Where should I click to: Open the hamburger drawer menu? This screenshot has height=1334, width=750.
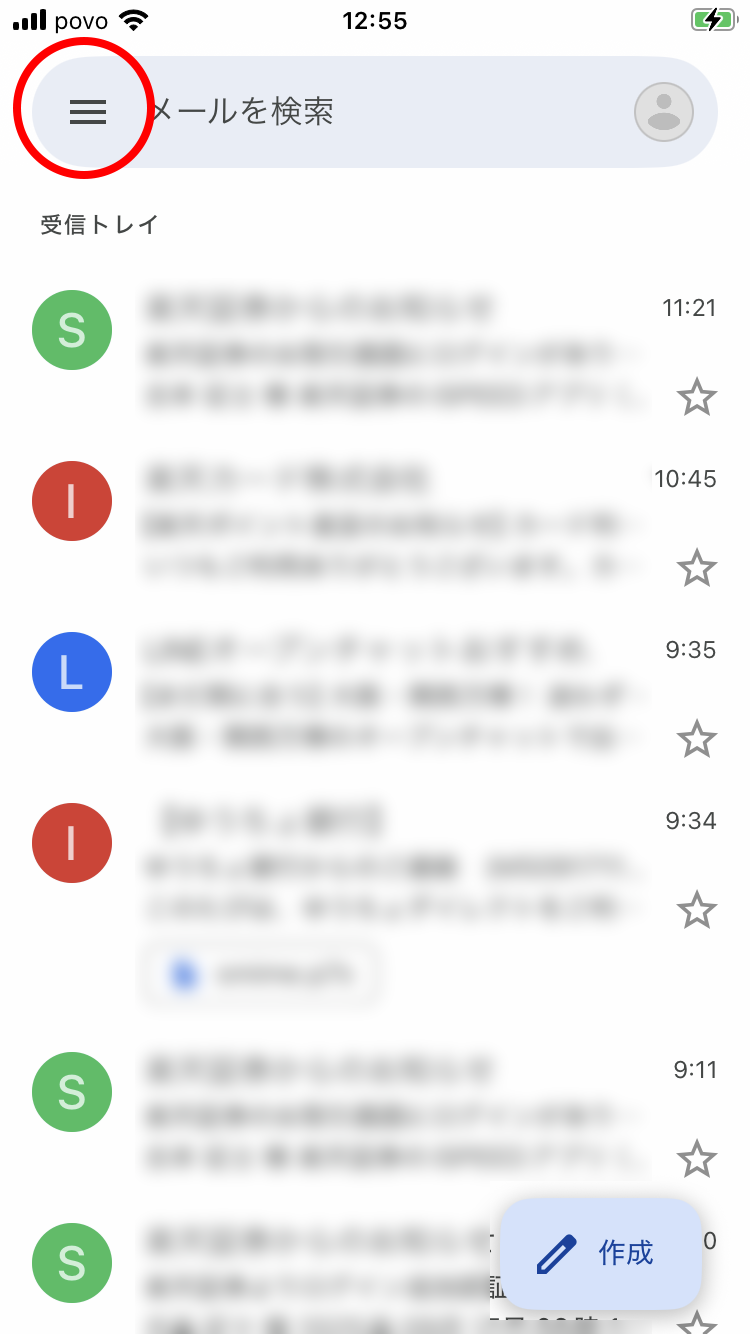point(88,112)
